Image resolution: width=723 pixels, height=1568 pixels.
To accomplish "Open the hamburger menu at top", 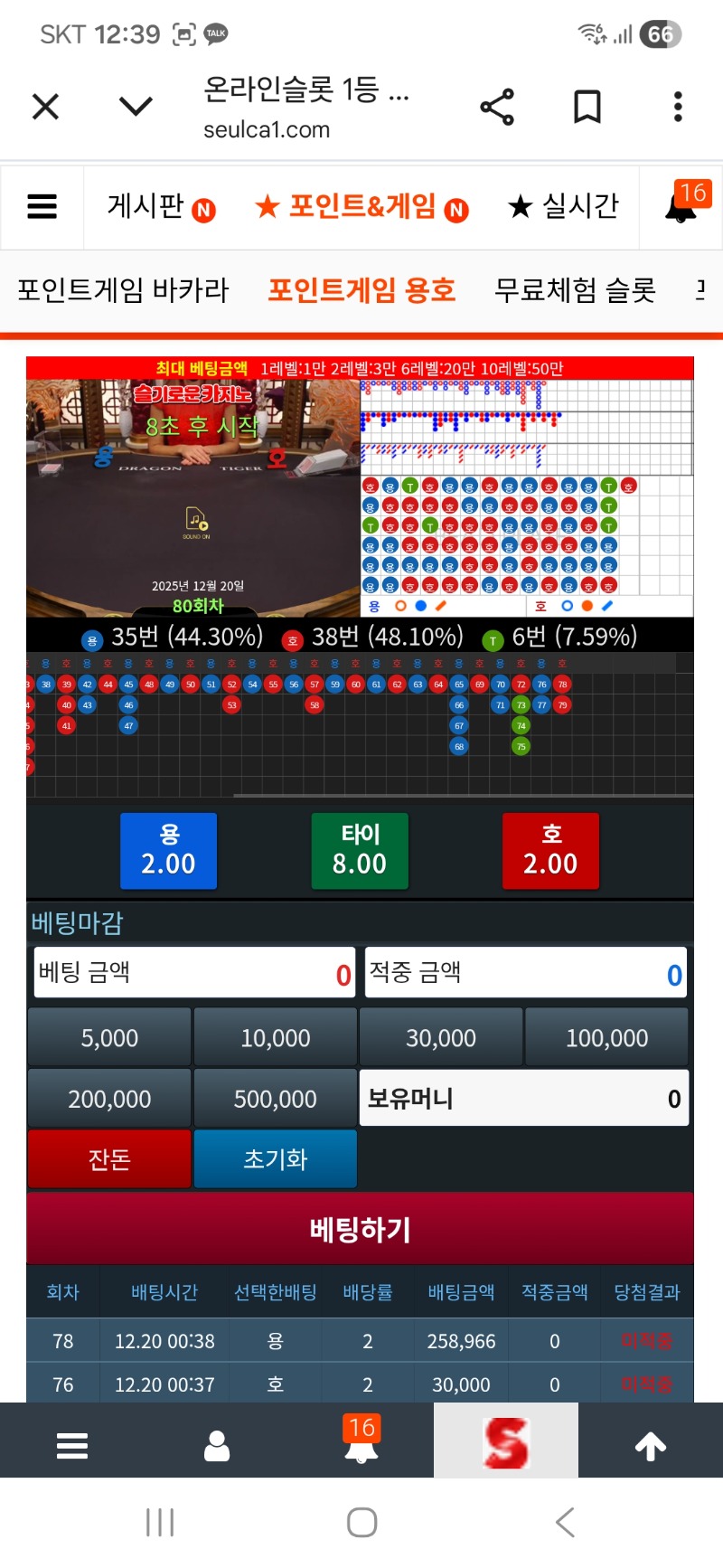I will (42, 207).
